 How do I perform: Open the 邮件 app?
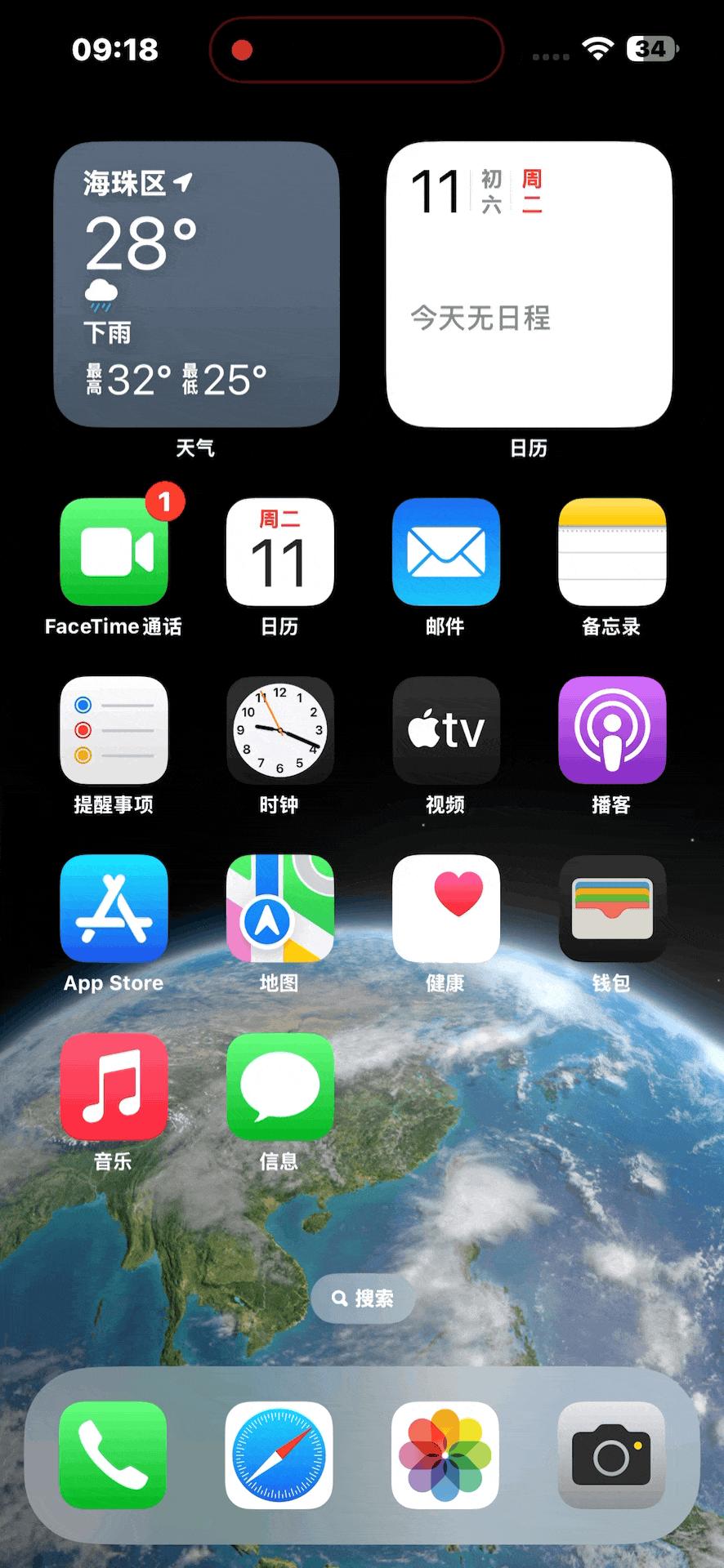click(446, 552)
